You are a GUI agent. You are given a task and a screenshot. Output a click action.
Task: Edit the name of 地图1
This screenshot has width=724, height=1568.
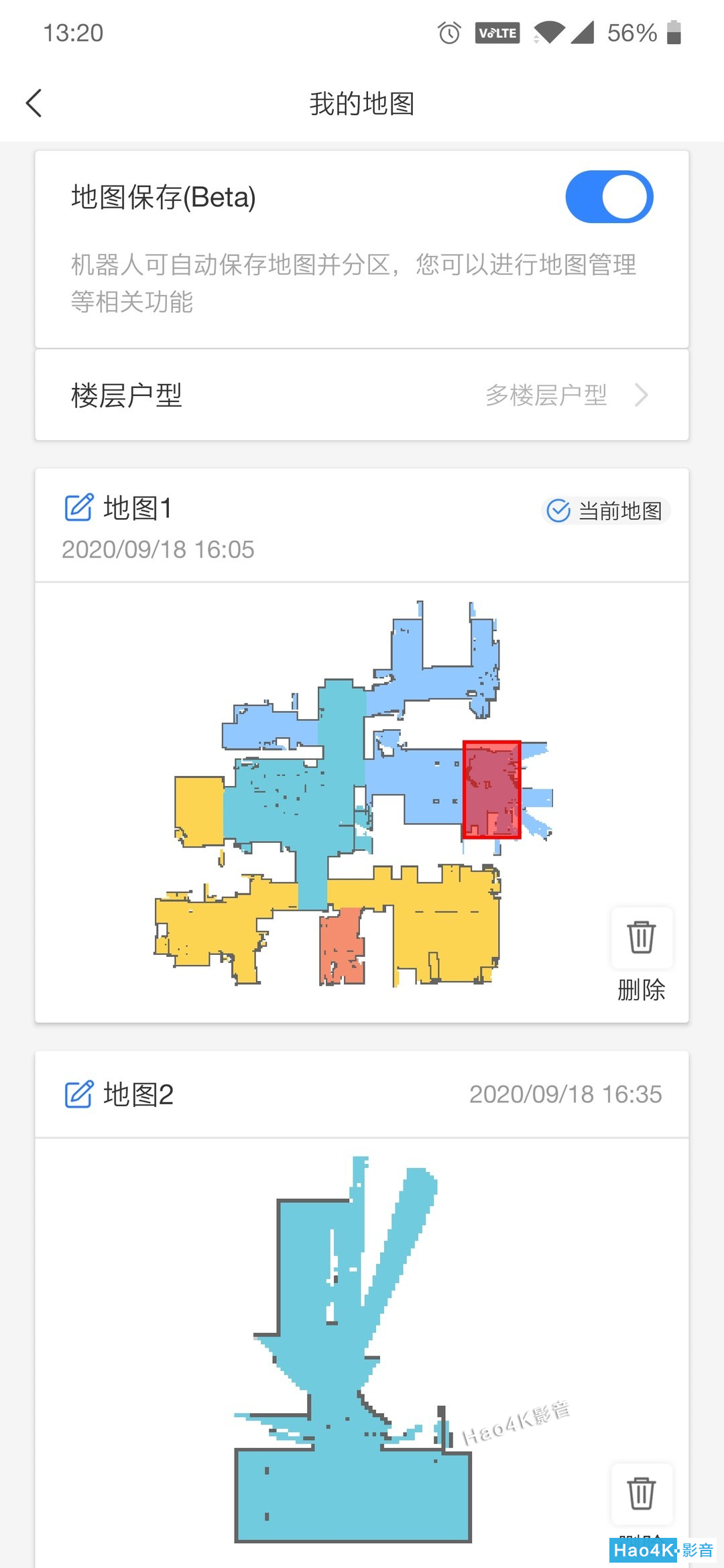click(x=78, y=508)
